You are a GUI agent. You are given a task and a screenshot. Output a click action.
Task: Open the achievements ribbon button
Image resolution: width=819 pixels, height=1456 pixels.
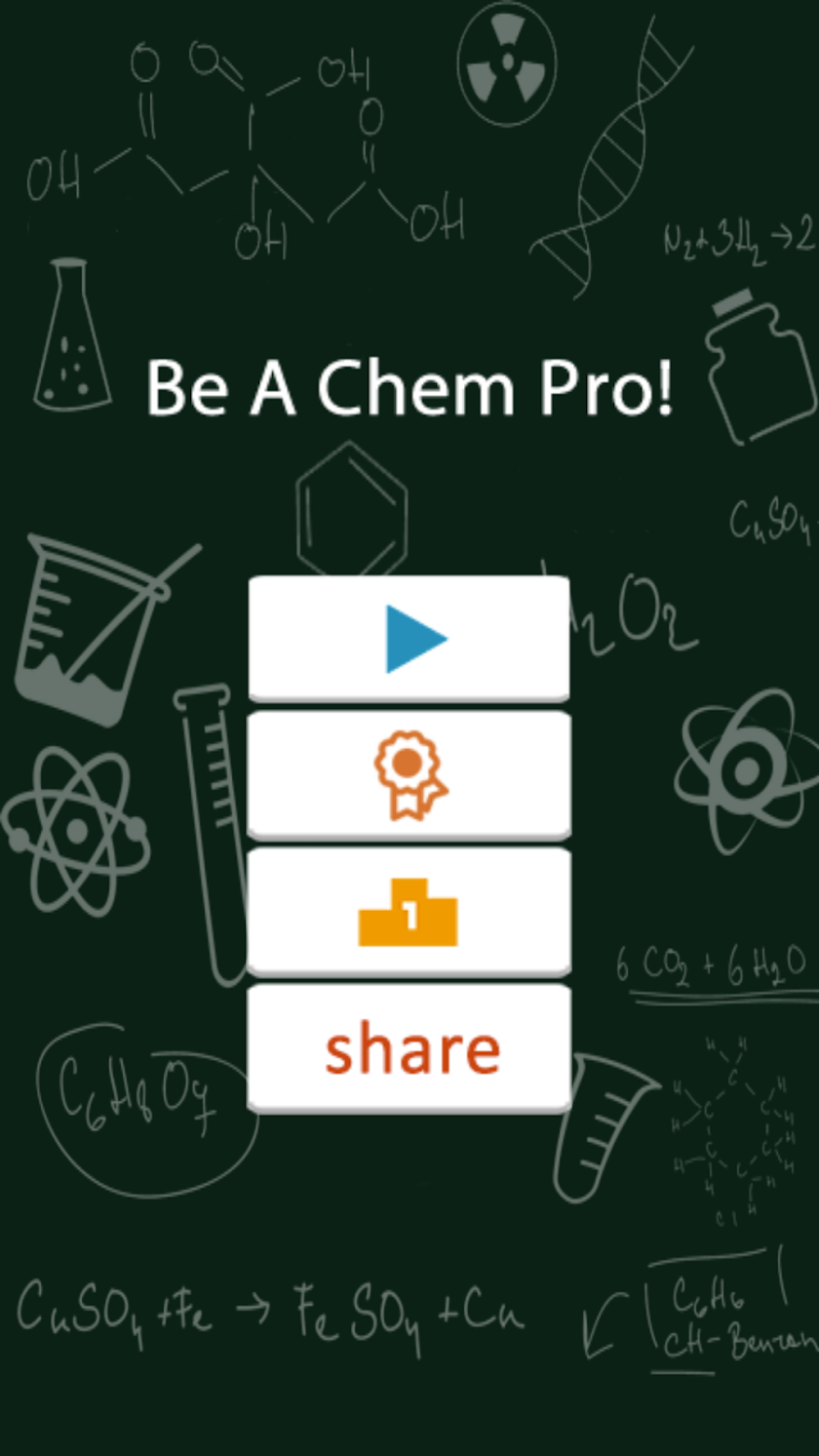point(409,775)
